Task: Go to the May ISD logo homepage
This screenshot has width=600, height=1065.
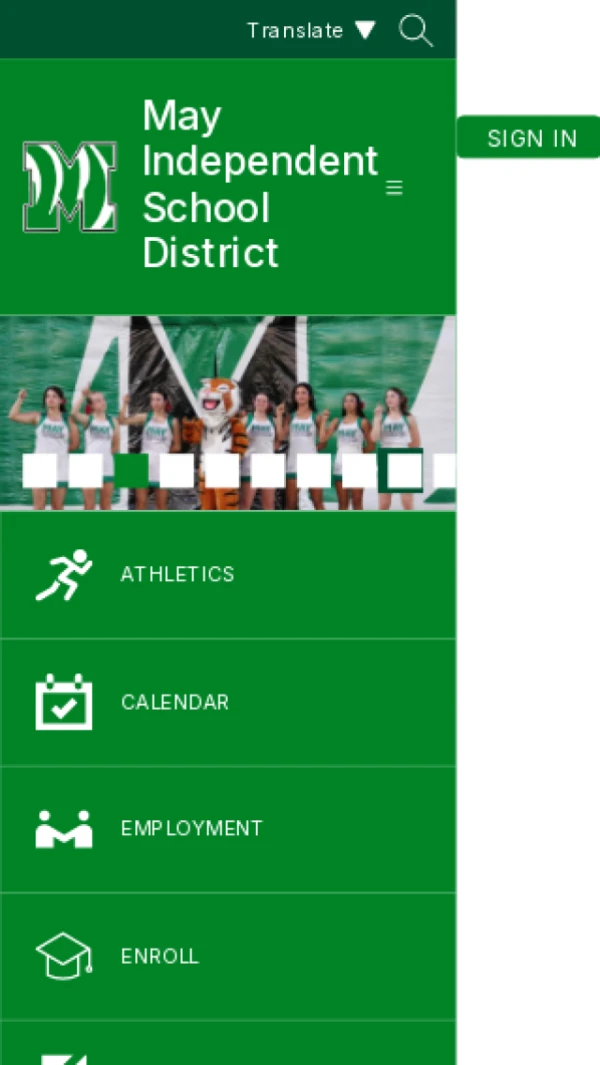Action: tap(70, 187)
